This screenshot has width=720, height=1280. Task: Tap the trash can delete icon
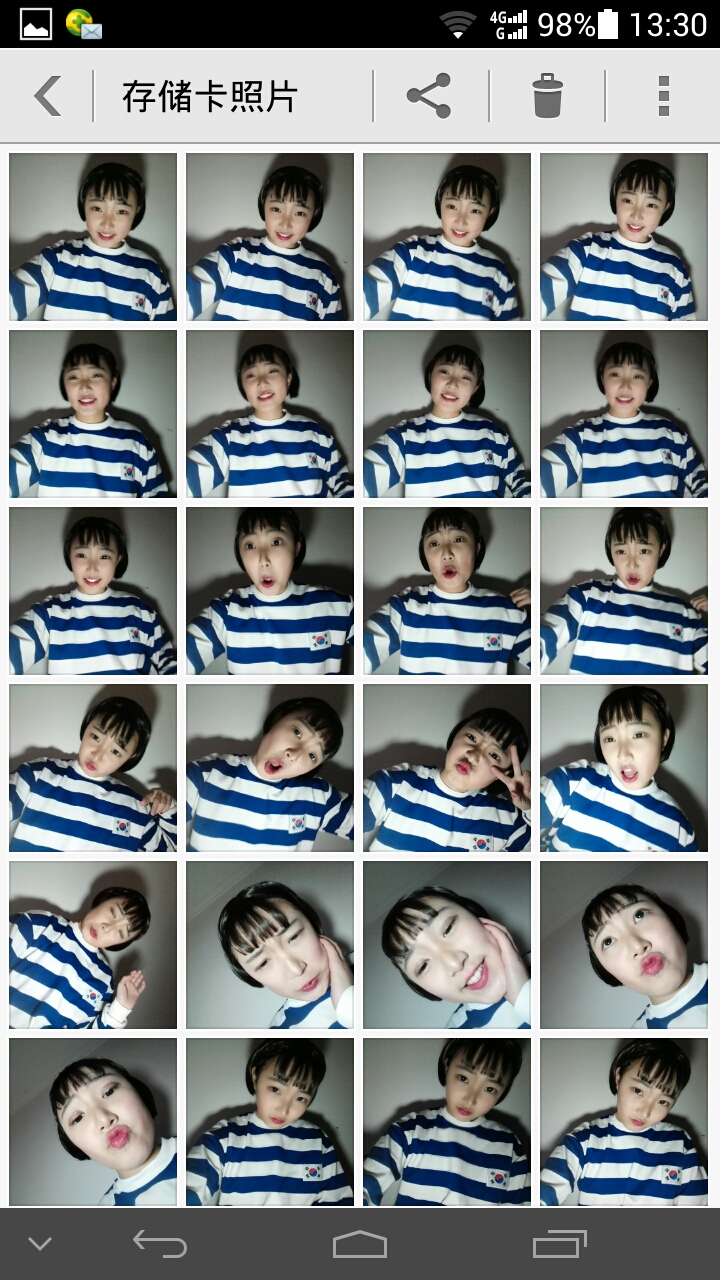tap(547, 97)
